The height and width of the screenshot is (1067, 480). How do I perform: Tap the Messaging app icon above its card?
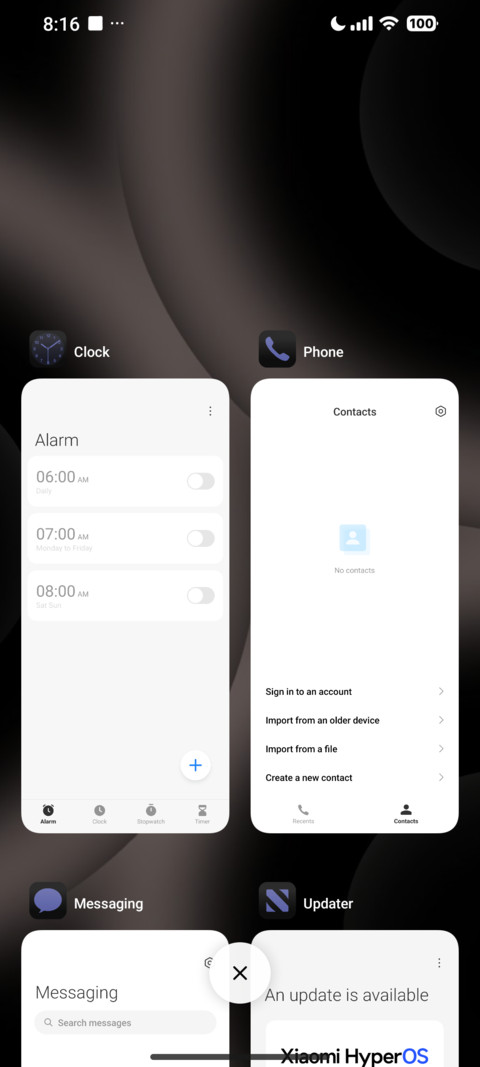[48, 901]
